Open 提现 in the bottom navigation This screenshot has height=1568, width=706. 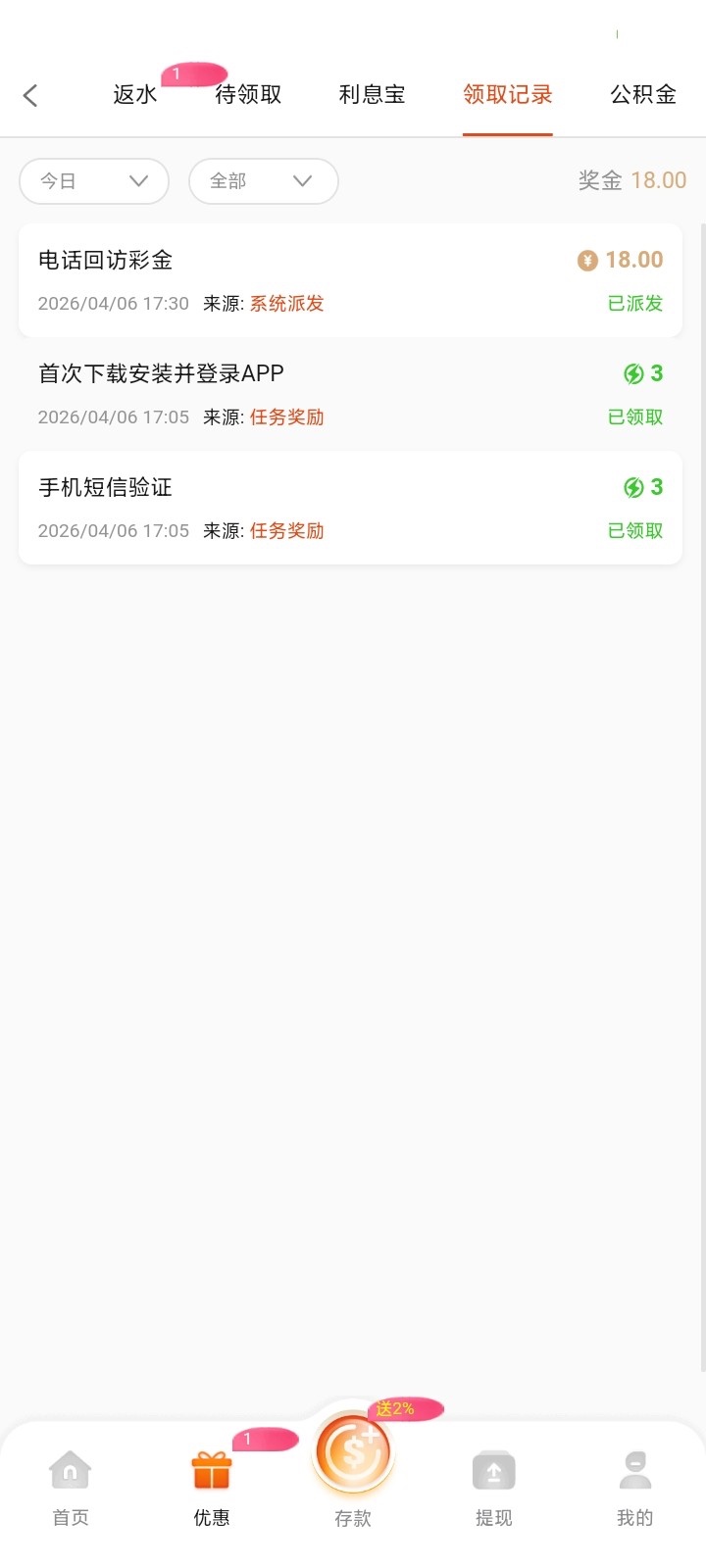pyautogui.click(x=493, y=1488)
